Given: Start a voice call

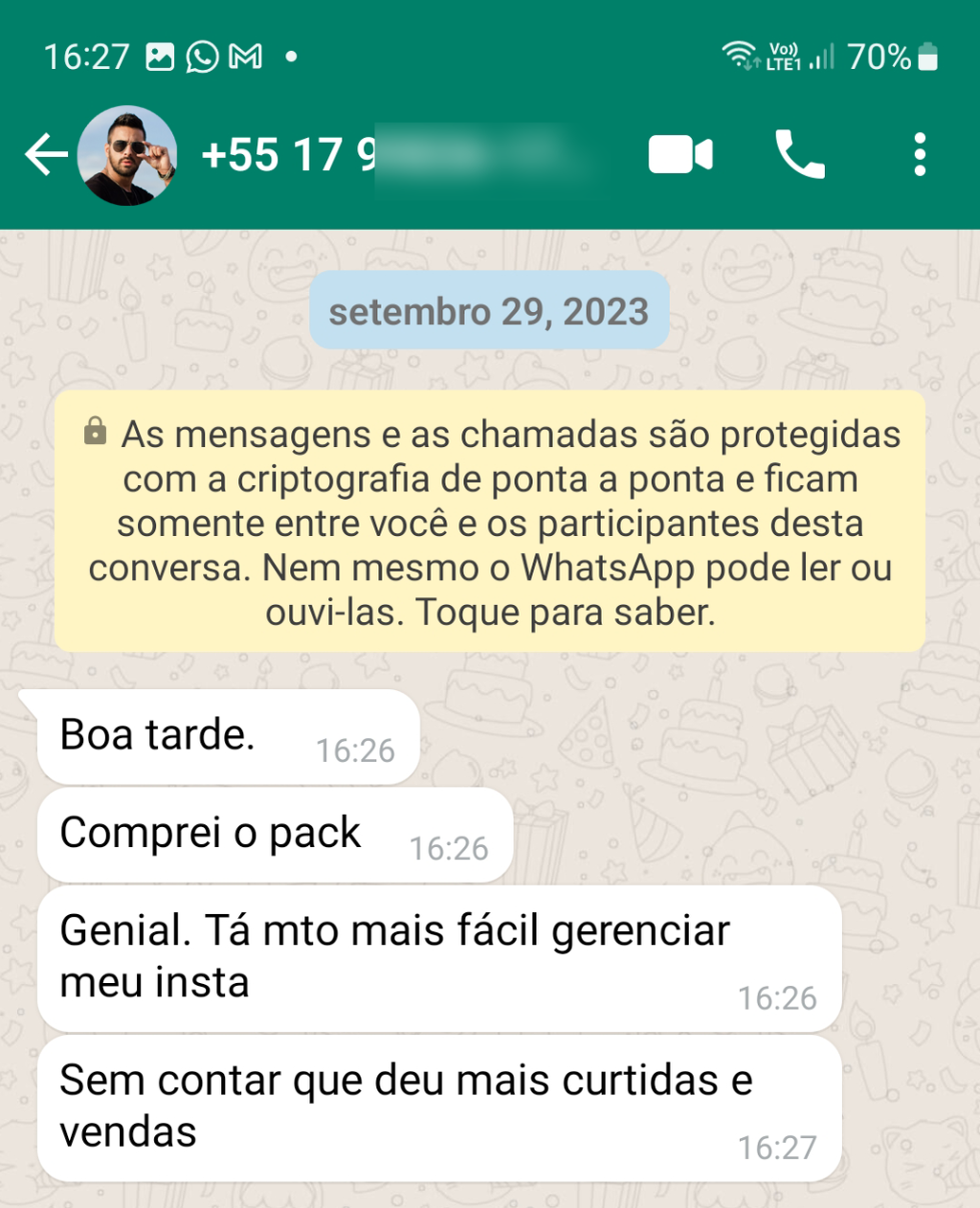Looking at the screenshot, I should click(x=799, y=155).
